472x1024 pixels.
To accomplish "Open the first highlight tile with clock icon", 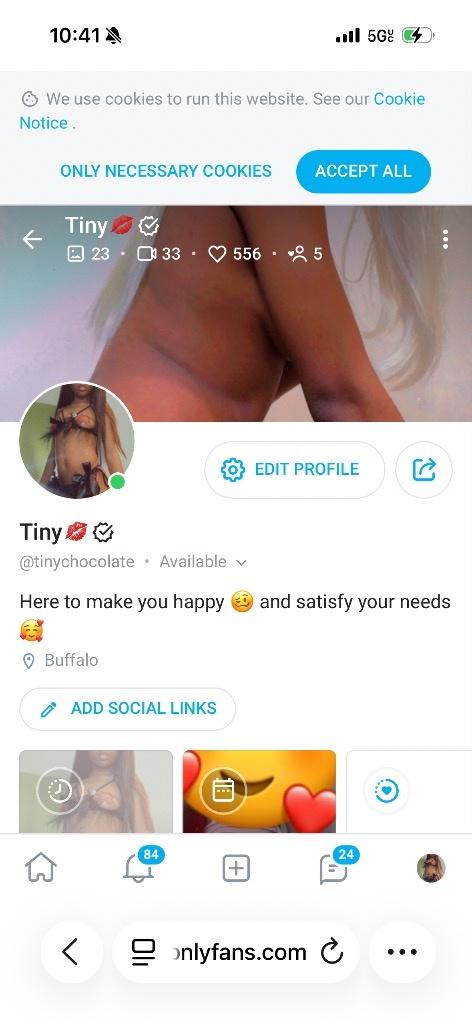I will 96,792.
